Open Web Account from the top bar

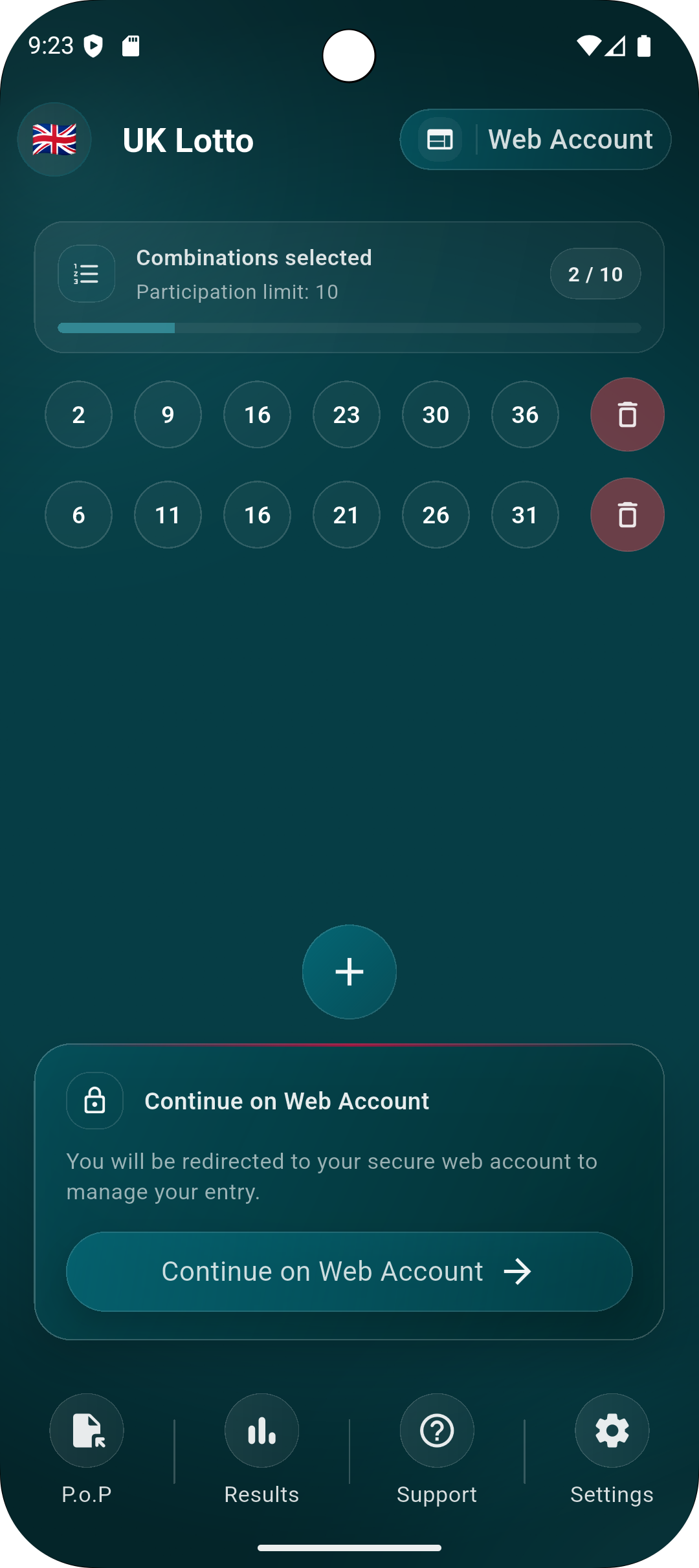570,139
